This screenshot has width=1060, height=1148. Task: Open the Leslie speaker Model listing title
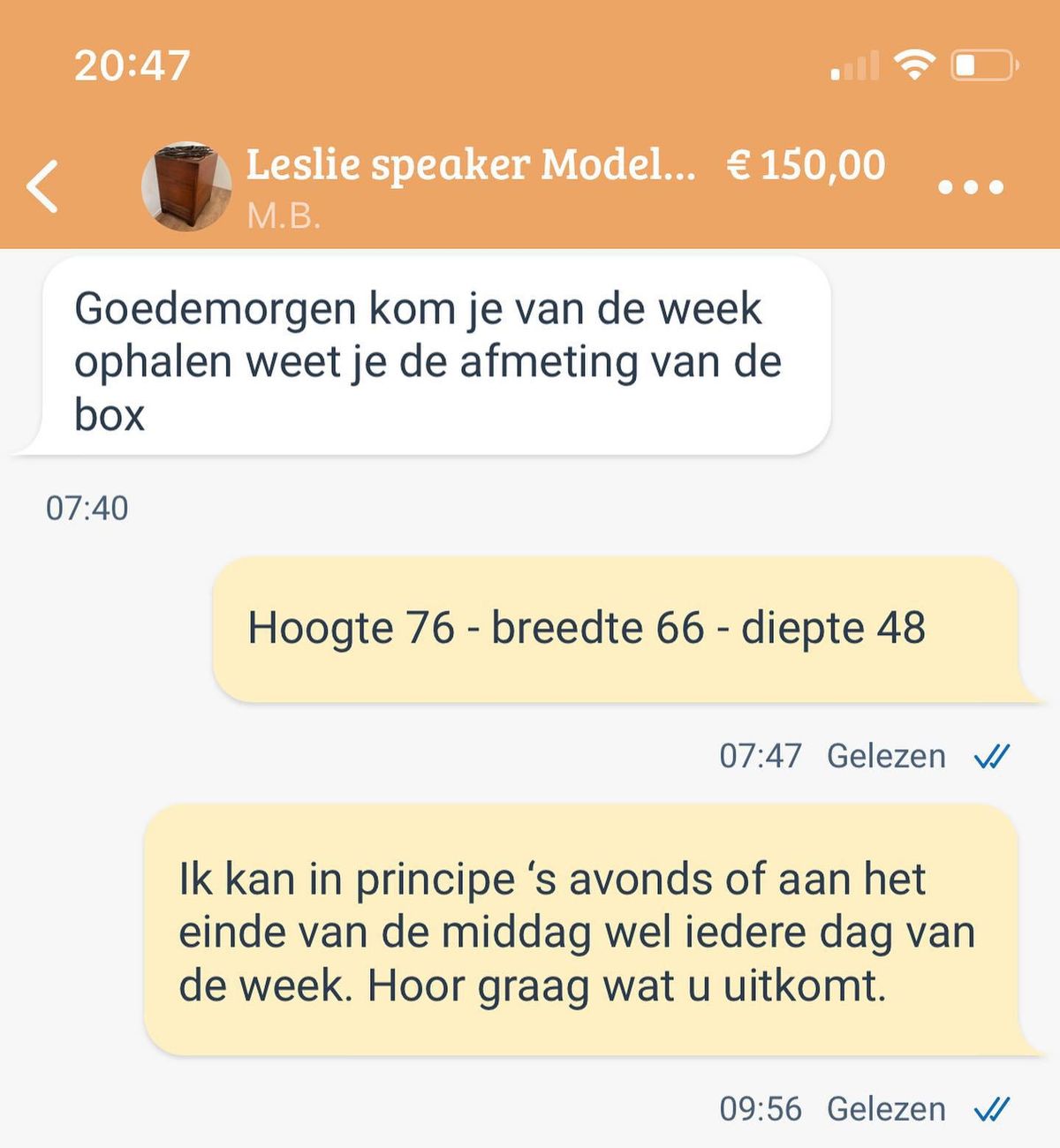[x=470, y=165]
